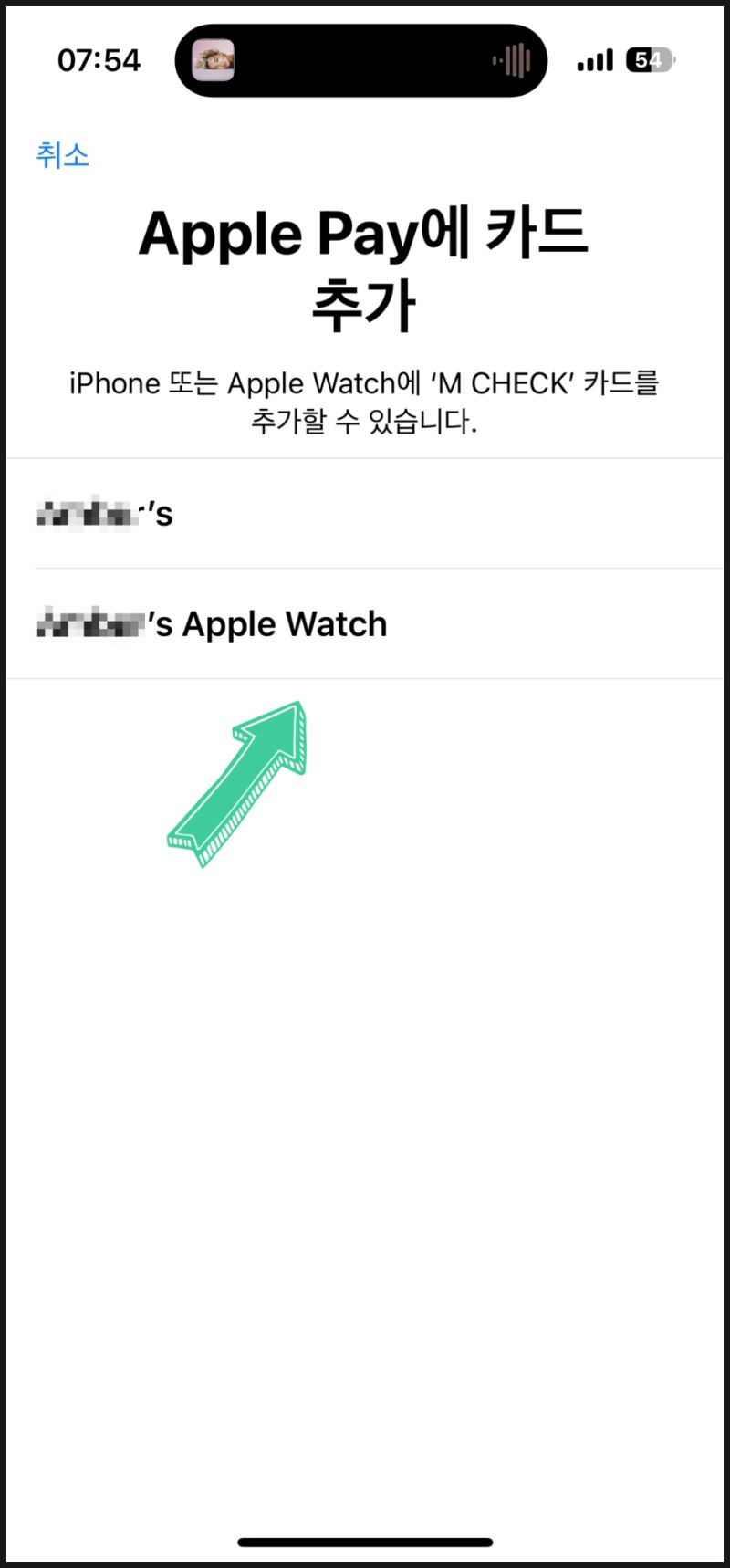Tap the battery percentage indicator showing 54
The height and width of the screenshot is (1568, 730).
(x=648, y=59)
